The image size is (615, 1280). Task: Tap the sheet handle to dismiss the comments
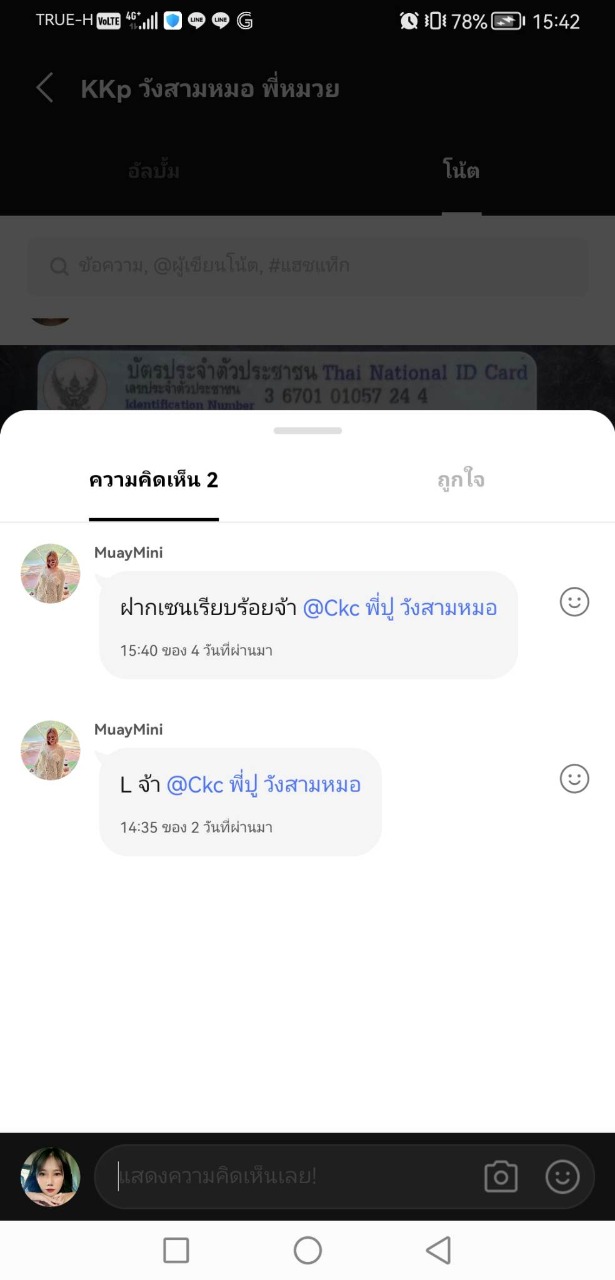coord(307,431)
